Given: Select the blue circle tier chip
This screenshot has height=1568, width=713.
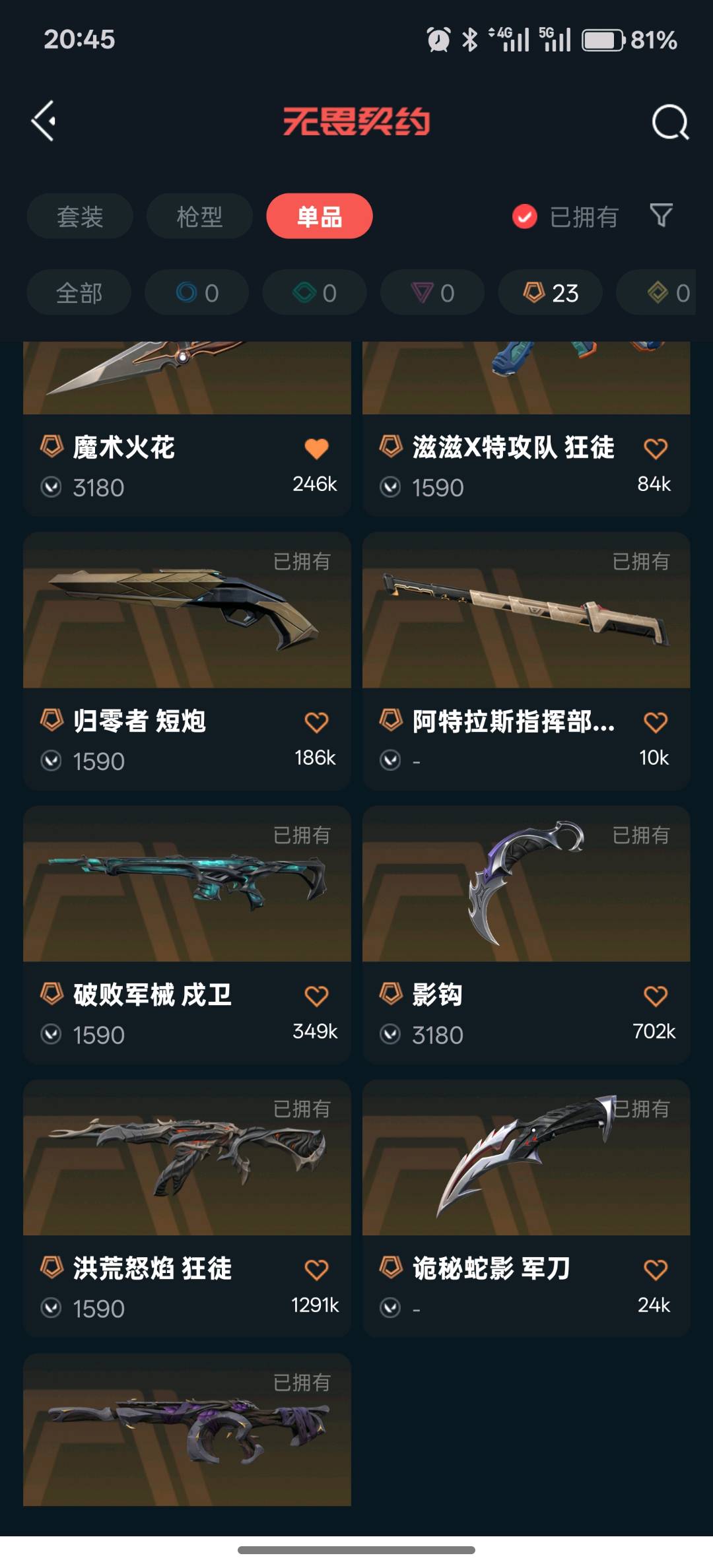Looking at the screenshot, I should click(197, 293).
